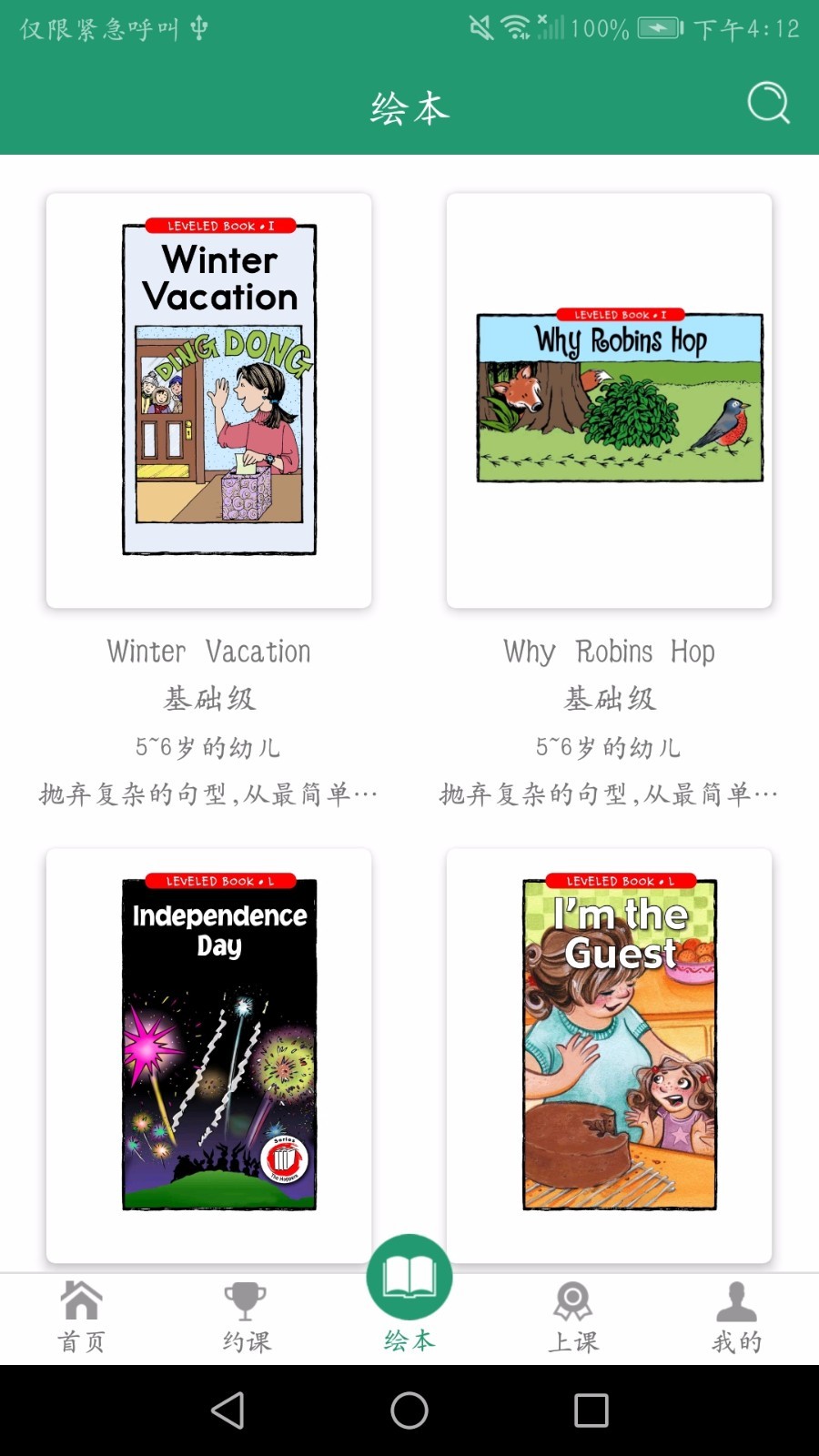
Task: Open the Why Robins Hop book cover
Action: point(609,396)
